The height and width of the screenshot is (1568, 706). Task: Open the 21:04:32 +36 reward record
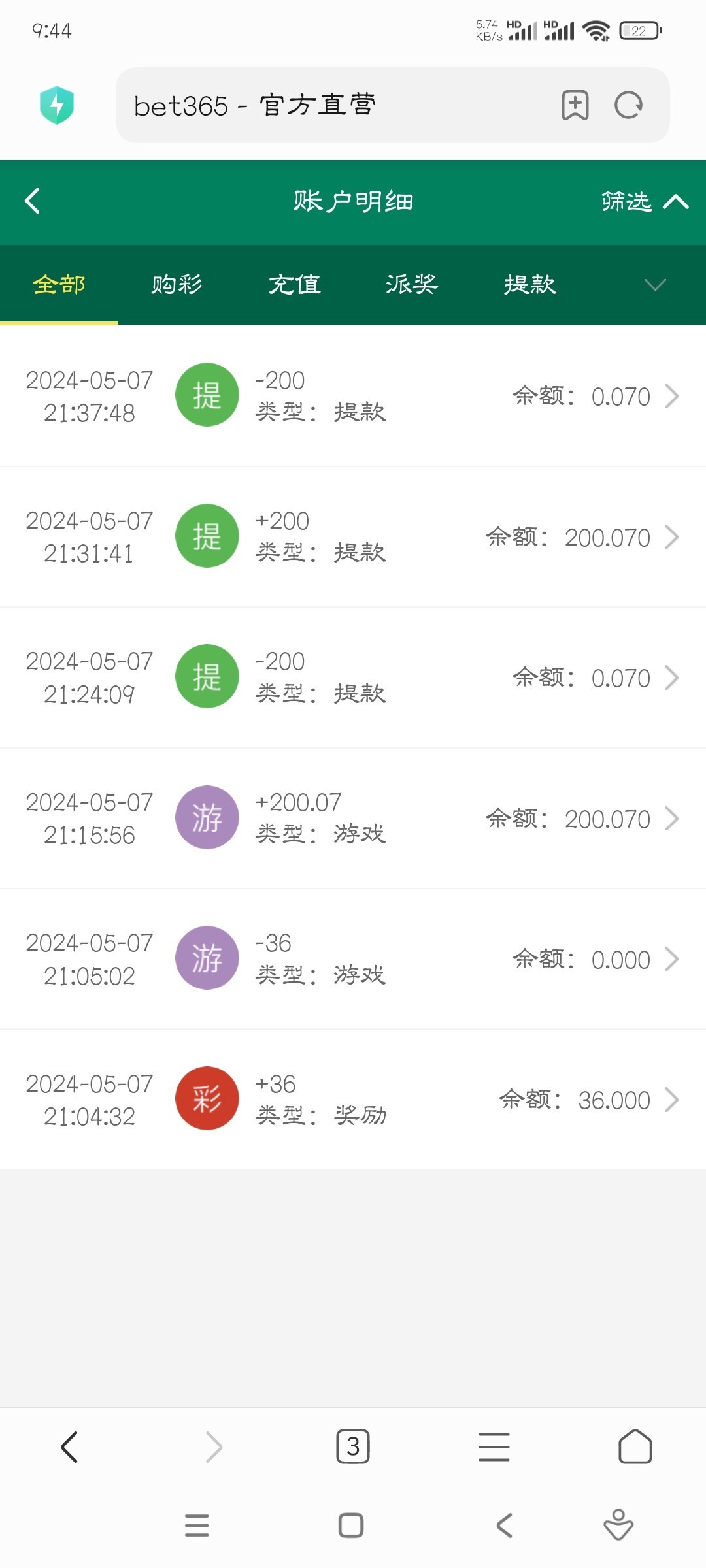point(353,1100)
